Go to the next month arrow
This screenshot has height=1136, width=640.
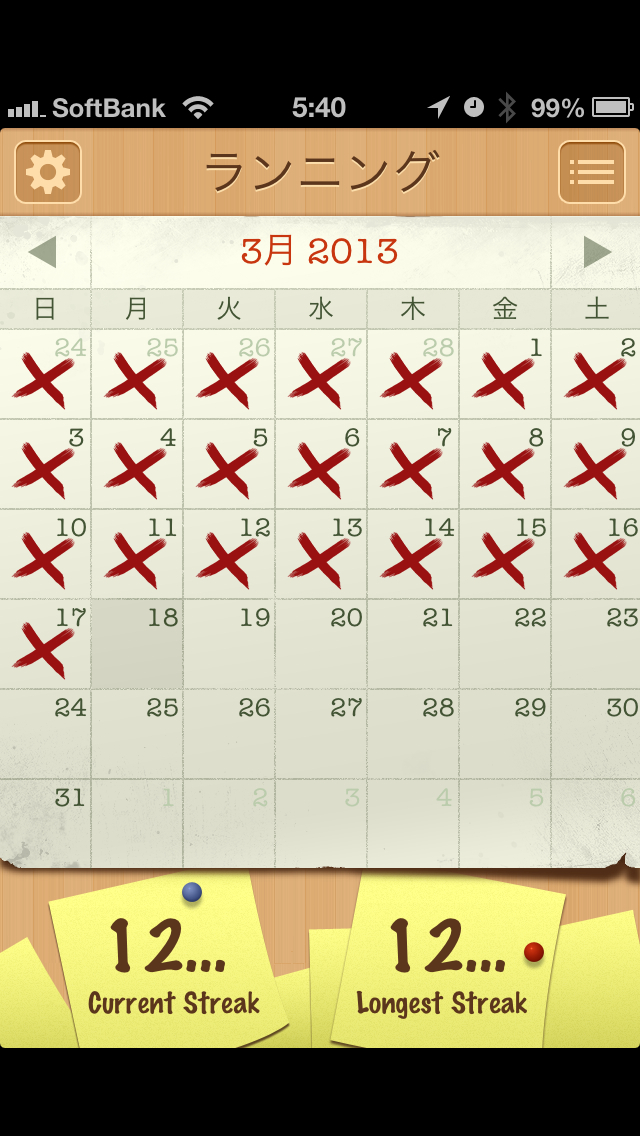click(x=597, y=252)
